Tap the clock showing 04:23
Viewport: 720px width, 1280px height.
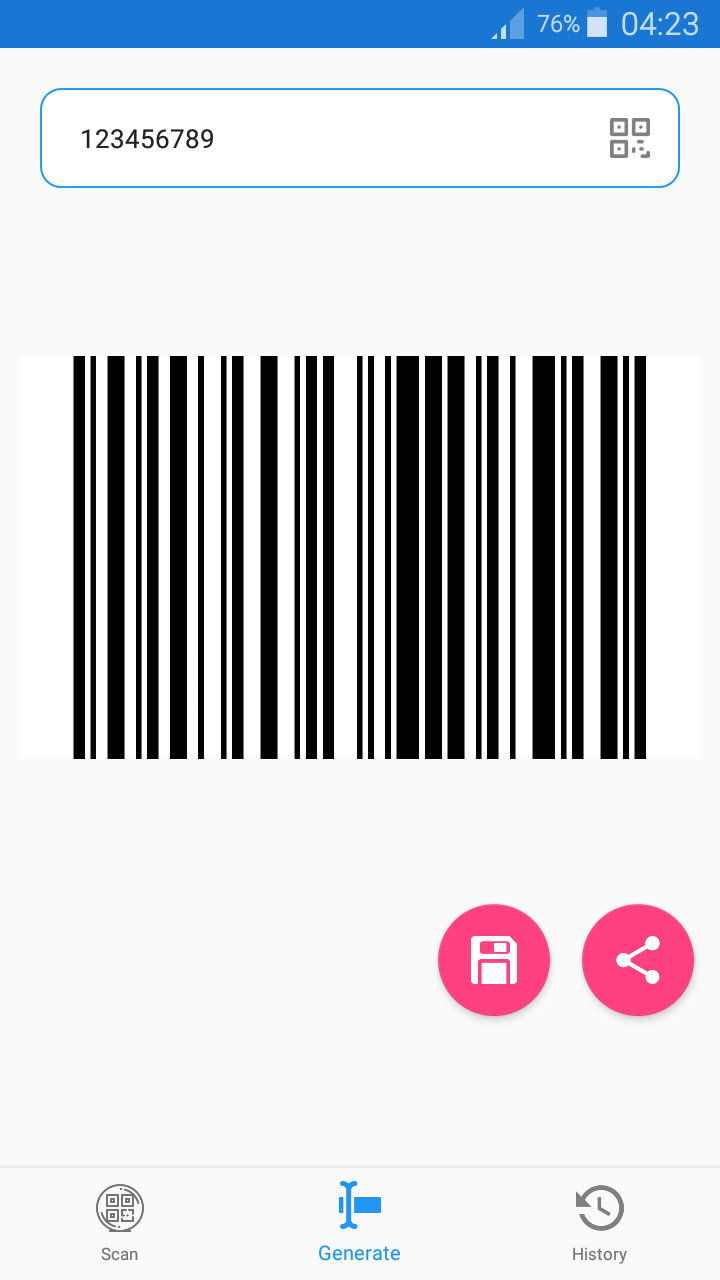coord(659,23)
